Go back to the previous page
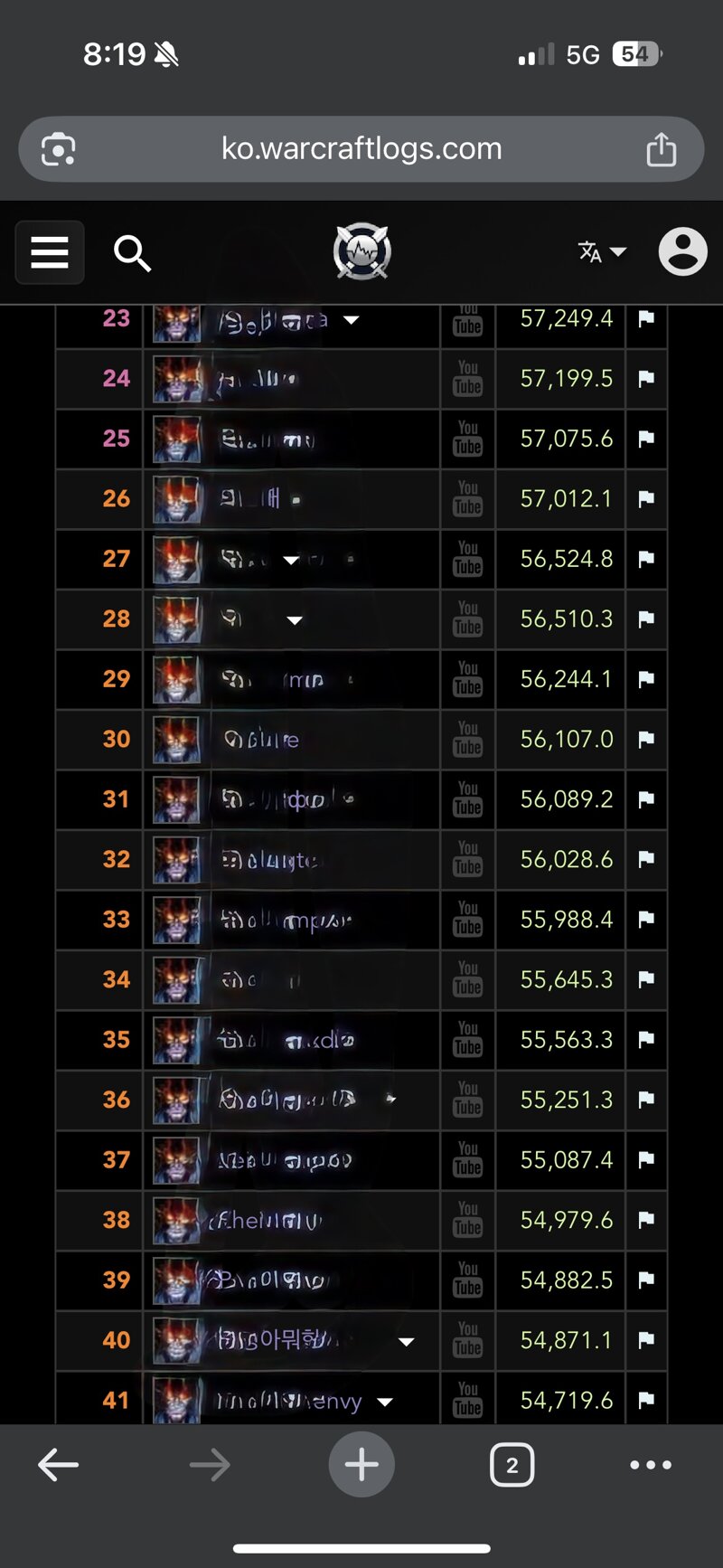The height and width of the screenshot is (1568, 723). pos(59,1465)
